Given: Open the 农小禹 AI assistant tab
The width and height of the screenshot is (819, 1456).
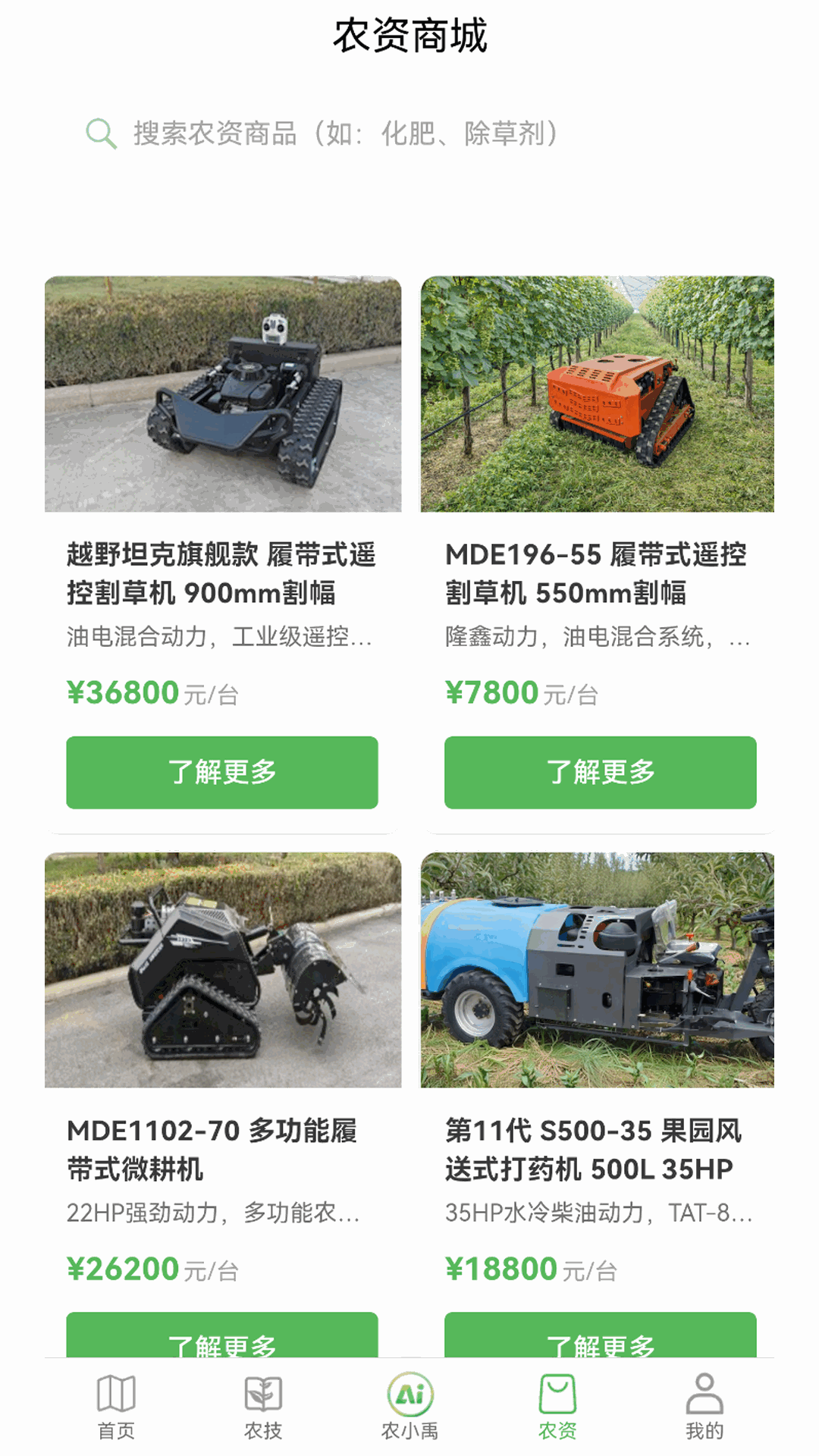Looking at the screenshot, I should click(x=409, y=1407).
